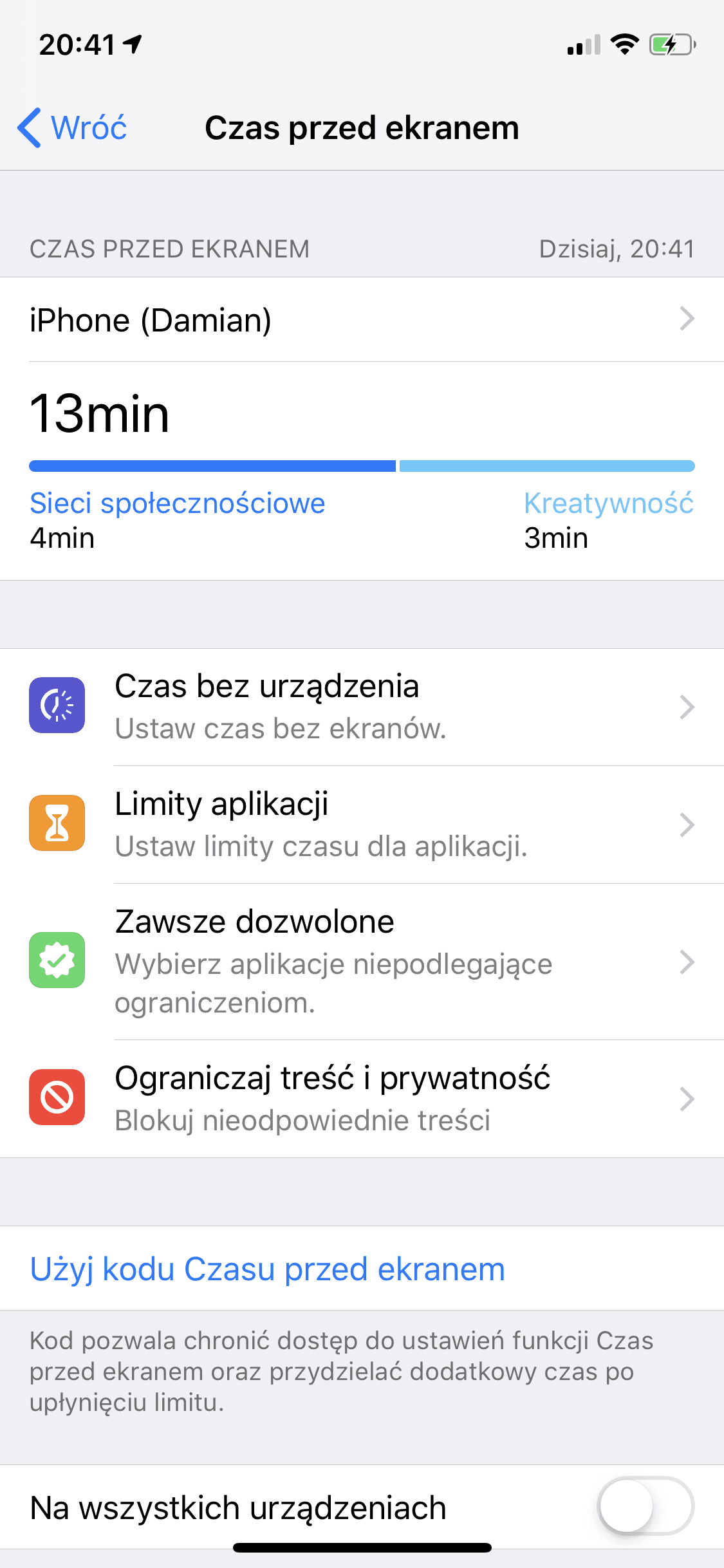This screenshot has width=724, height=1568.
Task: Open iPhone (Damian) usage details
Action: [362, 319]
